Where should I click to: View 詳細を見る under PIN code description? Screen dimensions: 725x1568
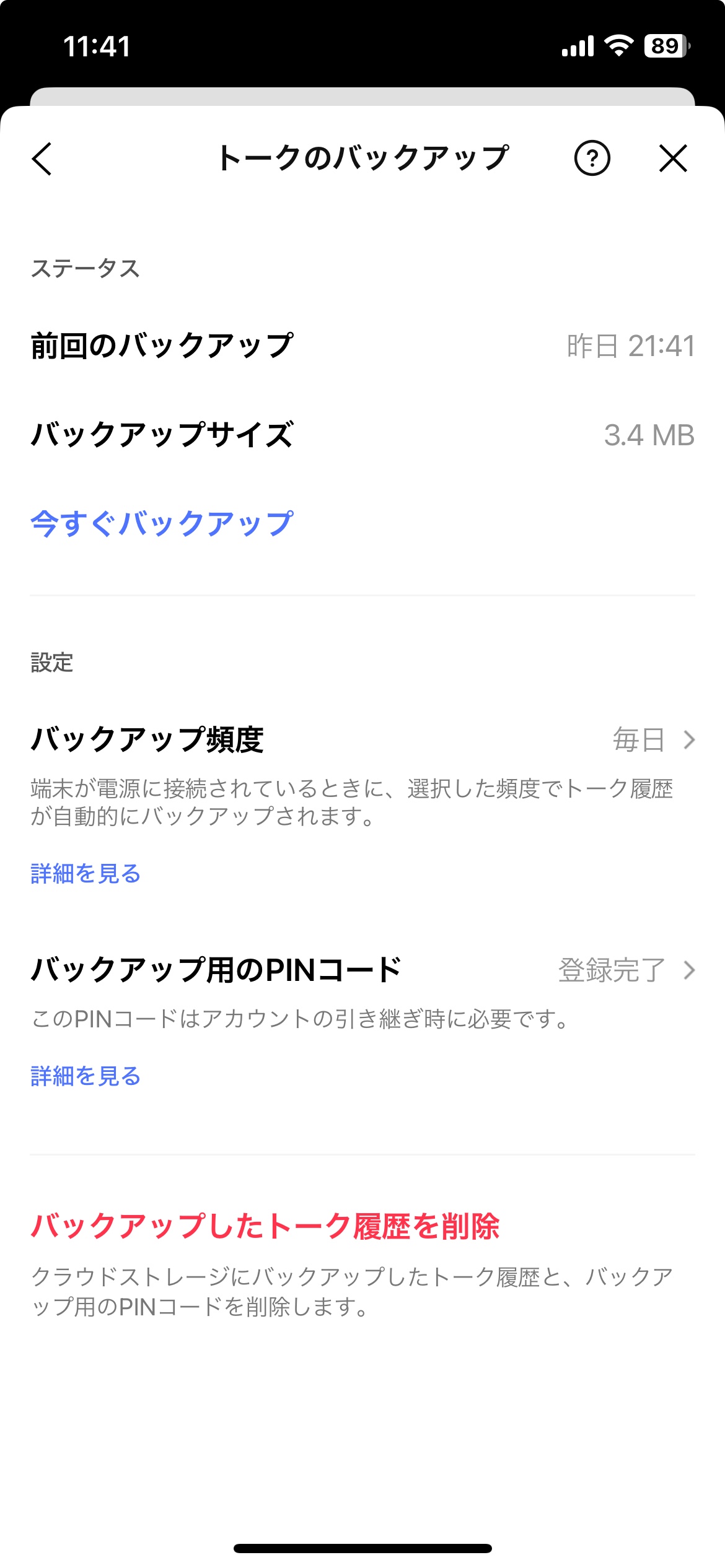coord(86,1076)
